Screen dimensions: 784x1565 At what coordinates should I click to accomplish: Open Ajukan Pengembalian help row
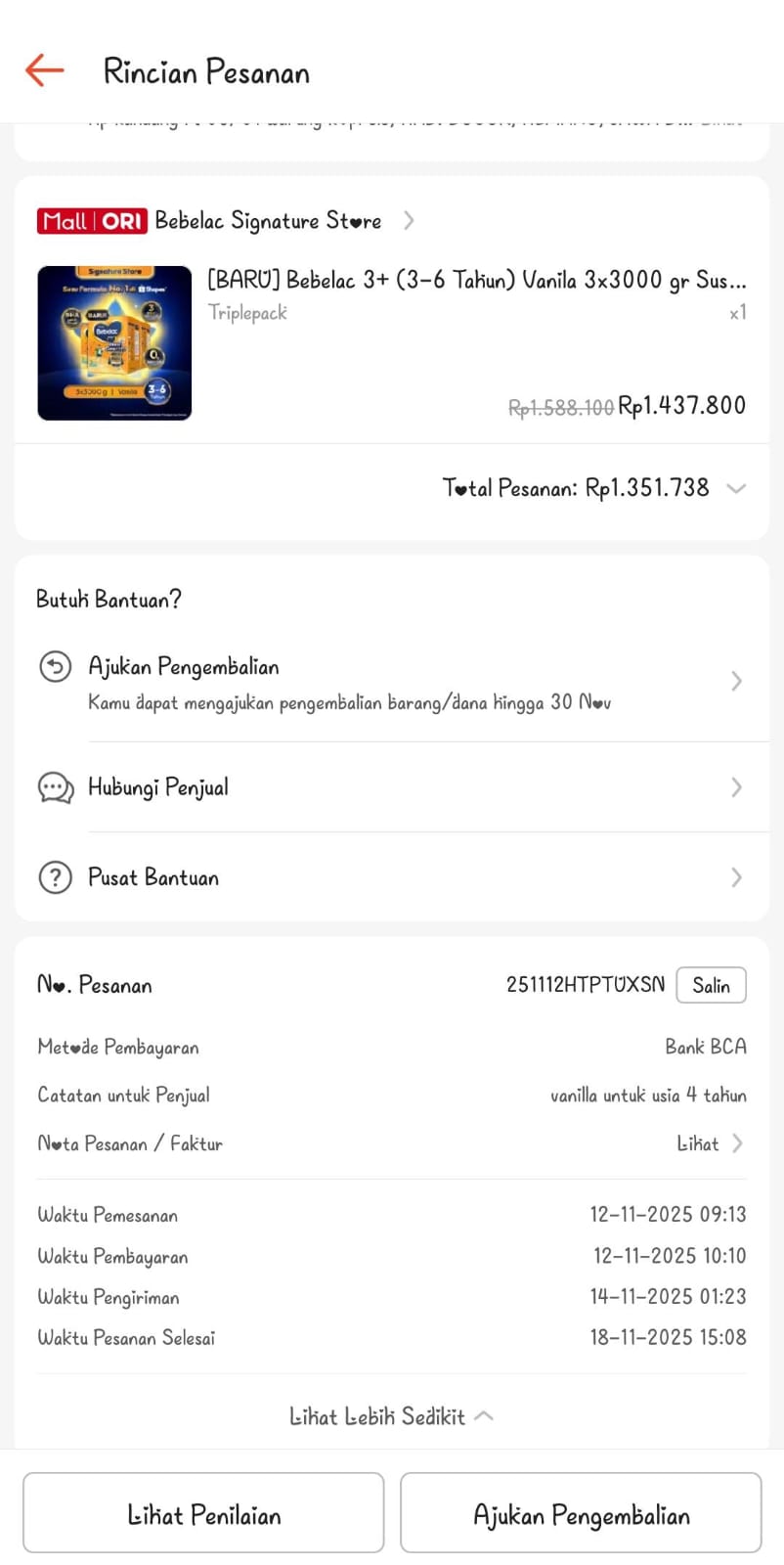click(391, 682)
